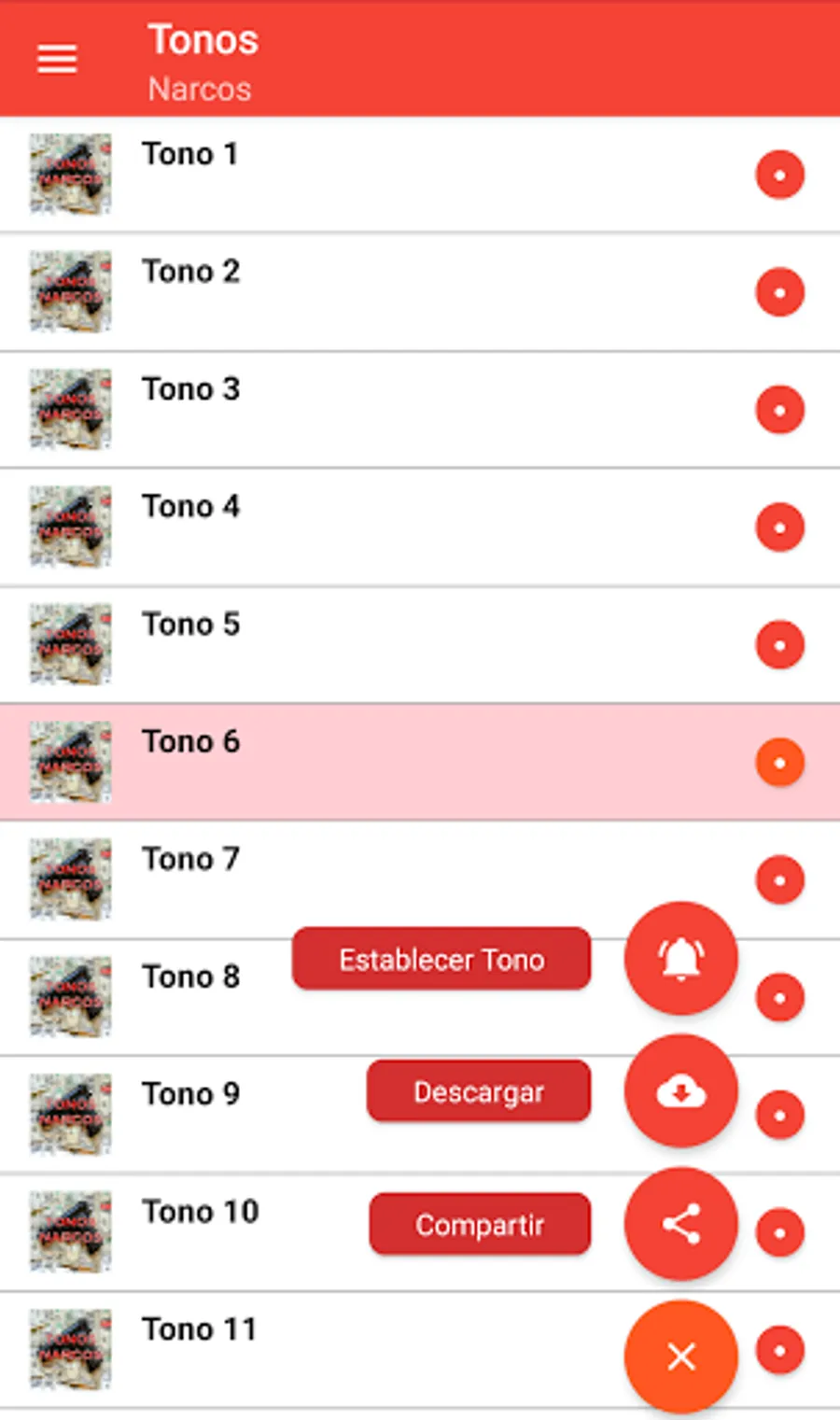This screenshot has width=840, height=1420.
Task: Open the Tono 1 row
Action: (x=373, y=175)
